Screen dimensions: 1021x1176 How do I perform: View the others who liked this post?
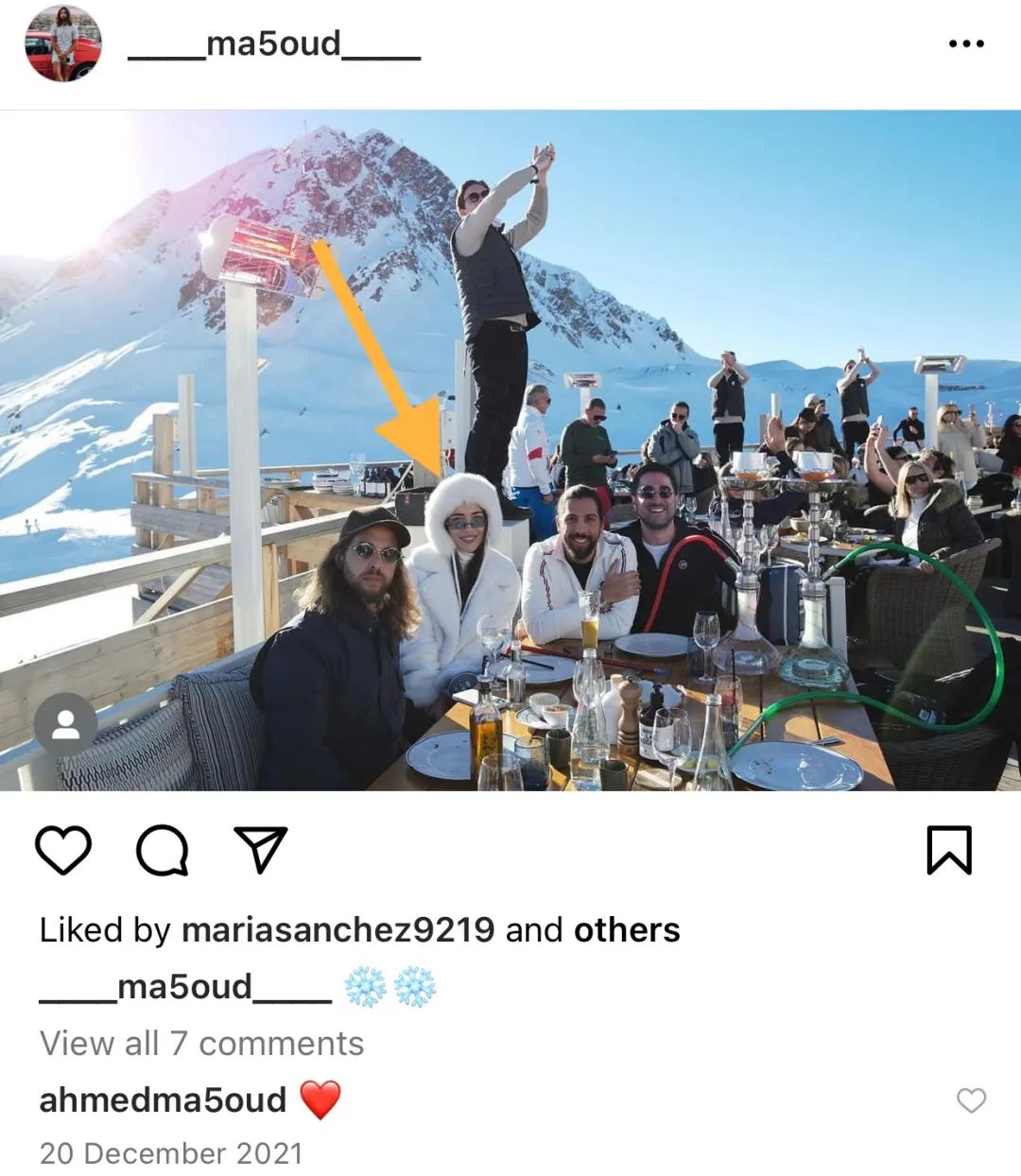coord(627,930)
